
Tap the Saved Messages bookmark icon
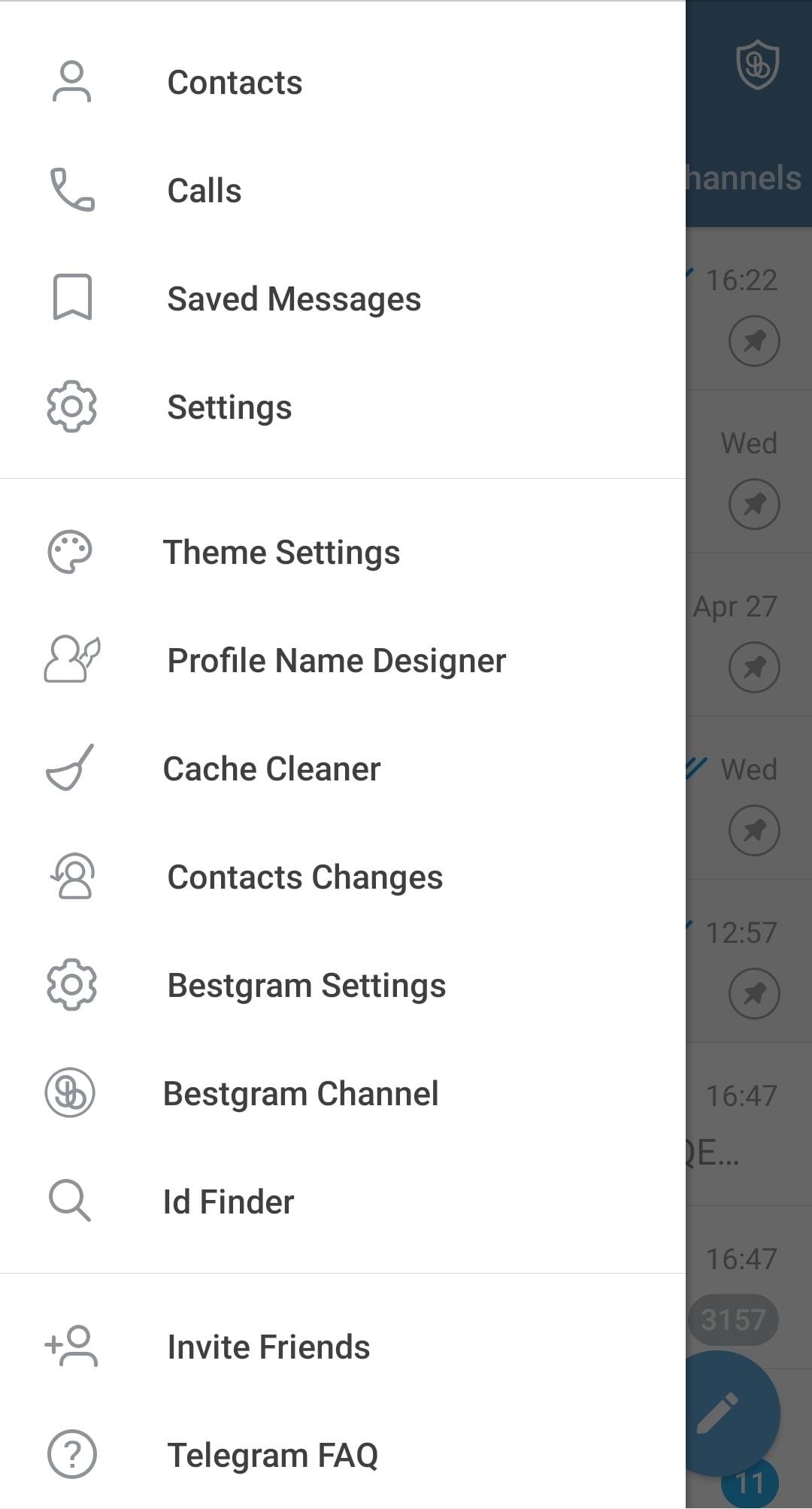73,298
